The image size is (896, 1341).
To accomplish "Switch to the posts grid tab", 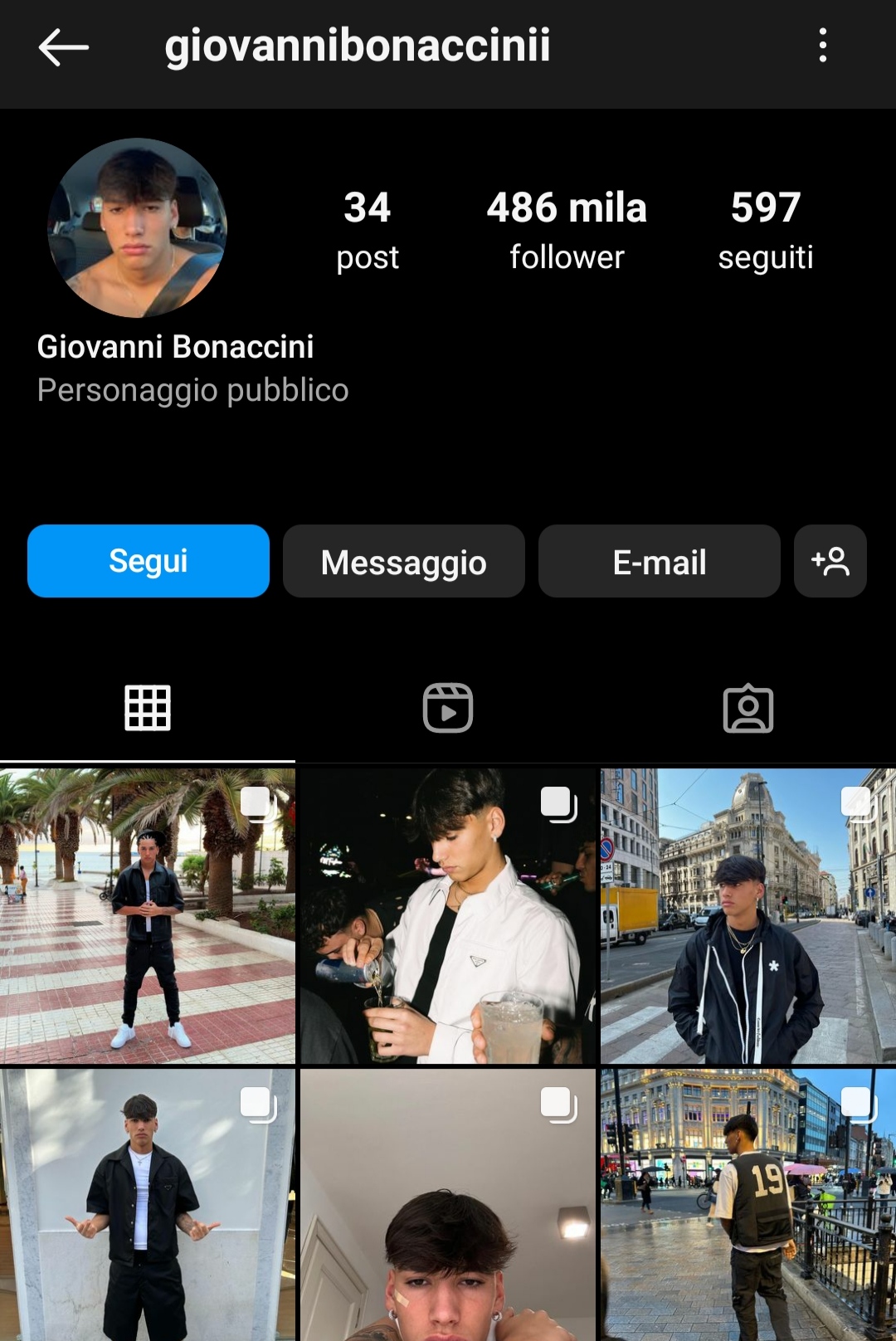I will point(148,708).
